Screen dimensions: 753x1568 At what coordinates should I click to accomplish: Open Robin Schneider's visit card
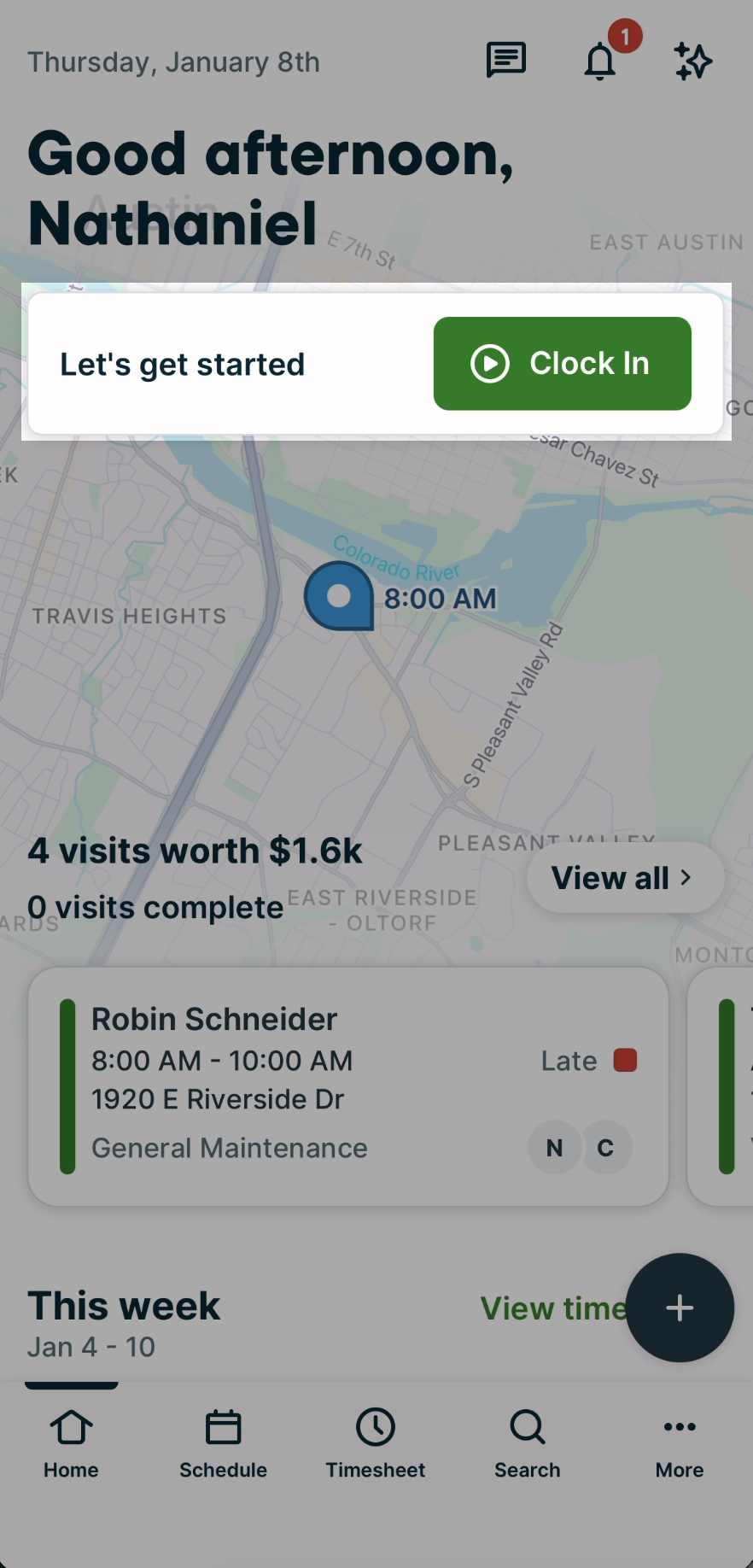pos(347,1085)
